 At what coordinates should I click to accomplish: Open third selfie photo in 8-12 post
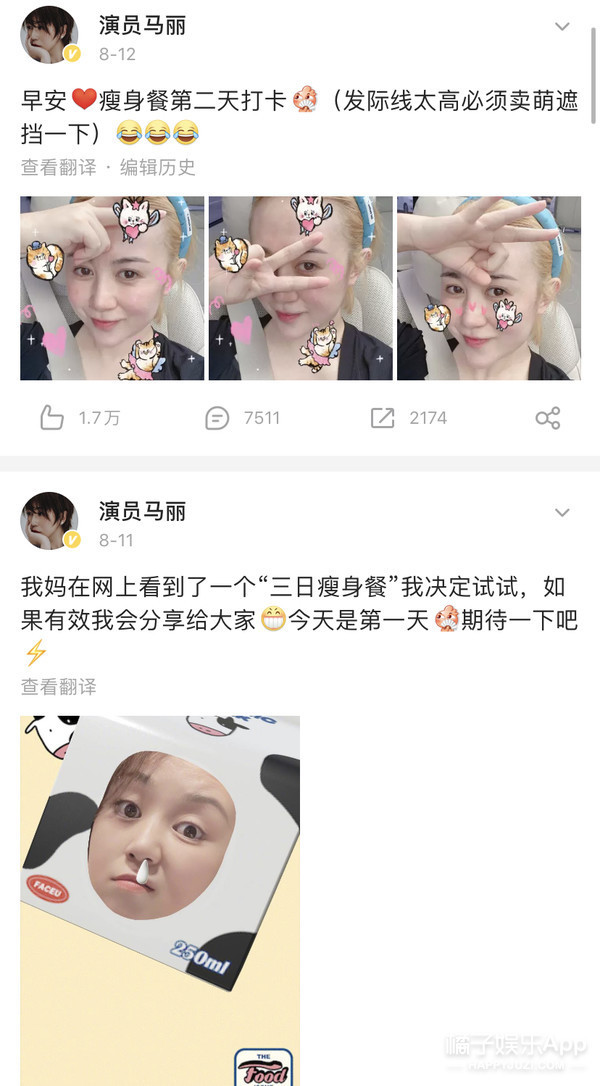pyautogui.click(x=488, y=288)
